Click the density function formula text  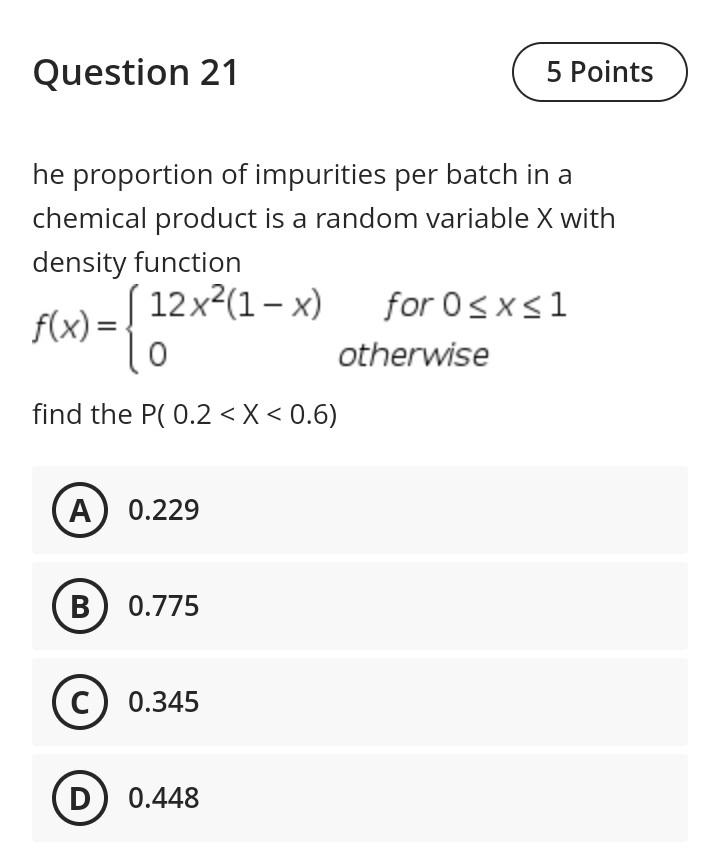pos(300,326)
